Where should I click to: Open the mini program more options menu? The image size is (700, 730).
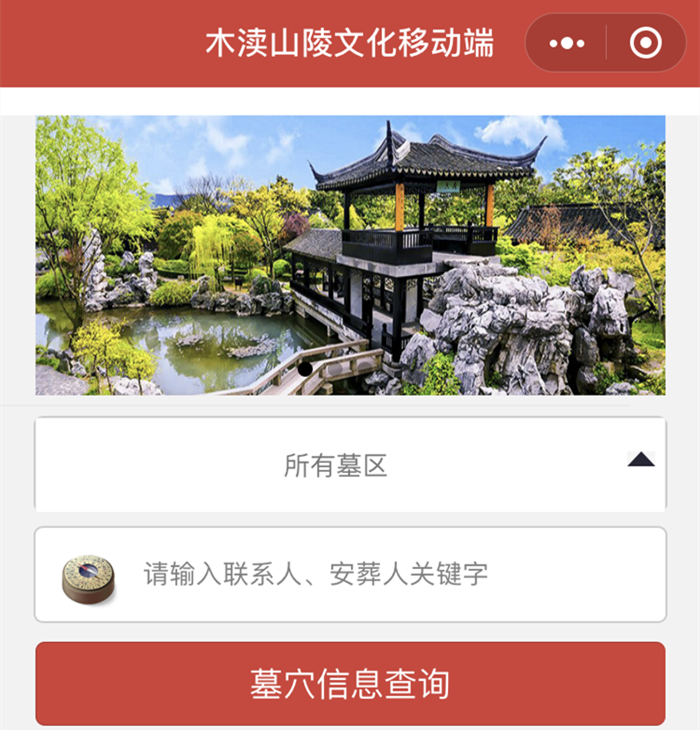pos(567,43)
